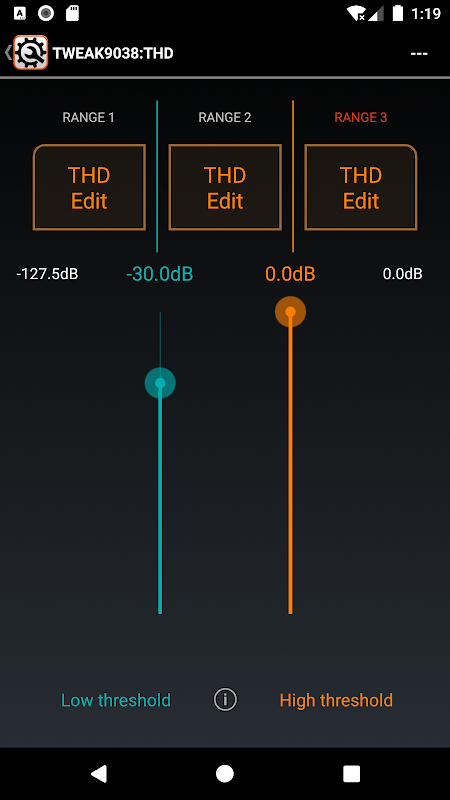Go back via the TWEAK9038 app icon
This screenshot has width=450, height=800.
(31, 53)
